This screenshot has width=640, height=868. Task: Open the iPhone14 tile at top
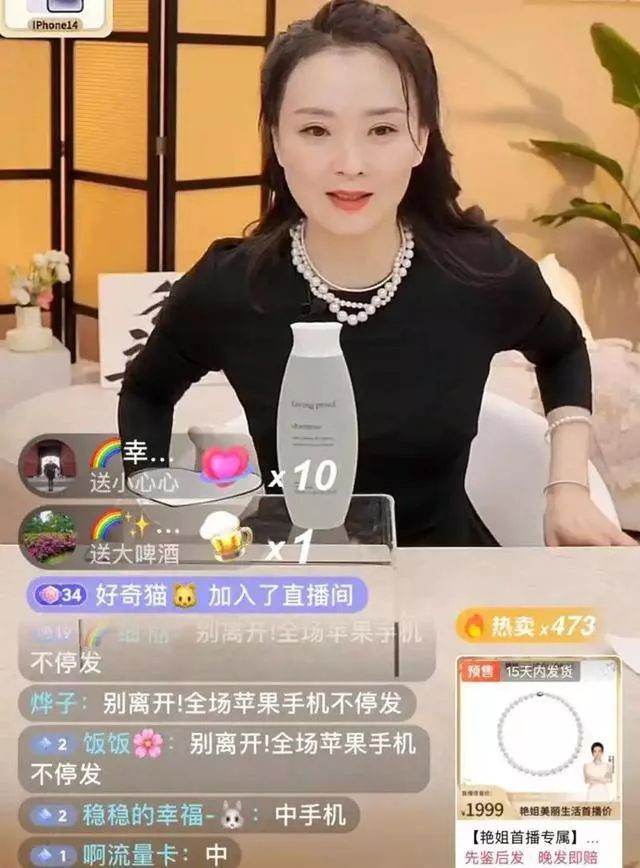tap(55, 18)
